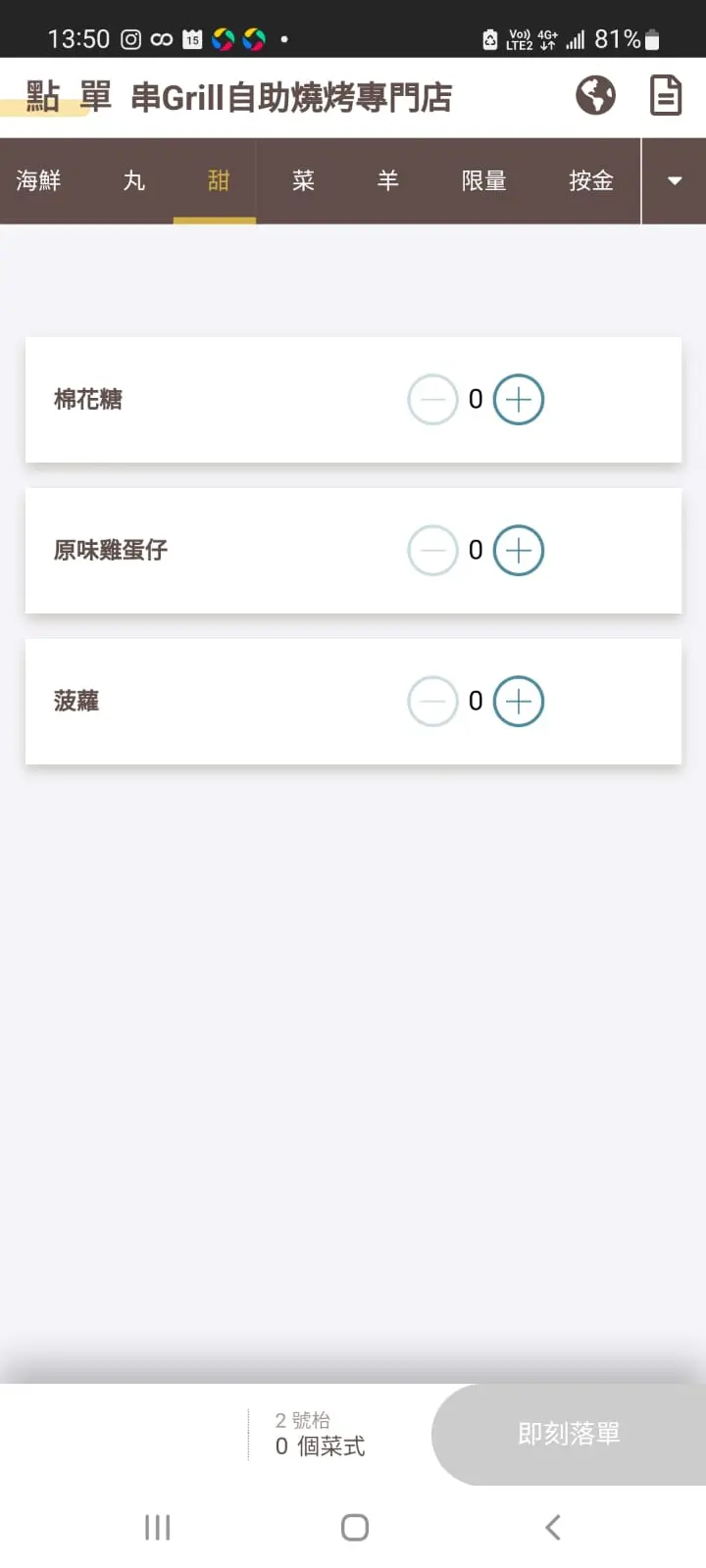This screenshot has height=1568, width=706.
Task: Decrease the 原味雞蛋仔 quantity
Action: 432,551
